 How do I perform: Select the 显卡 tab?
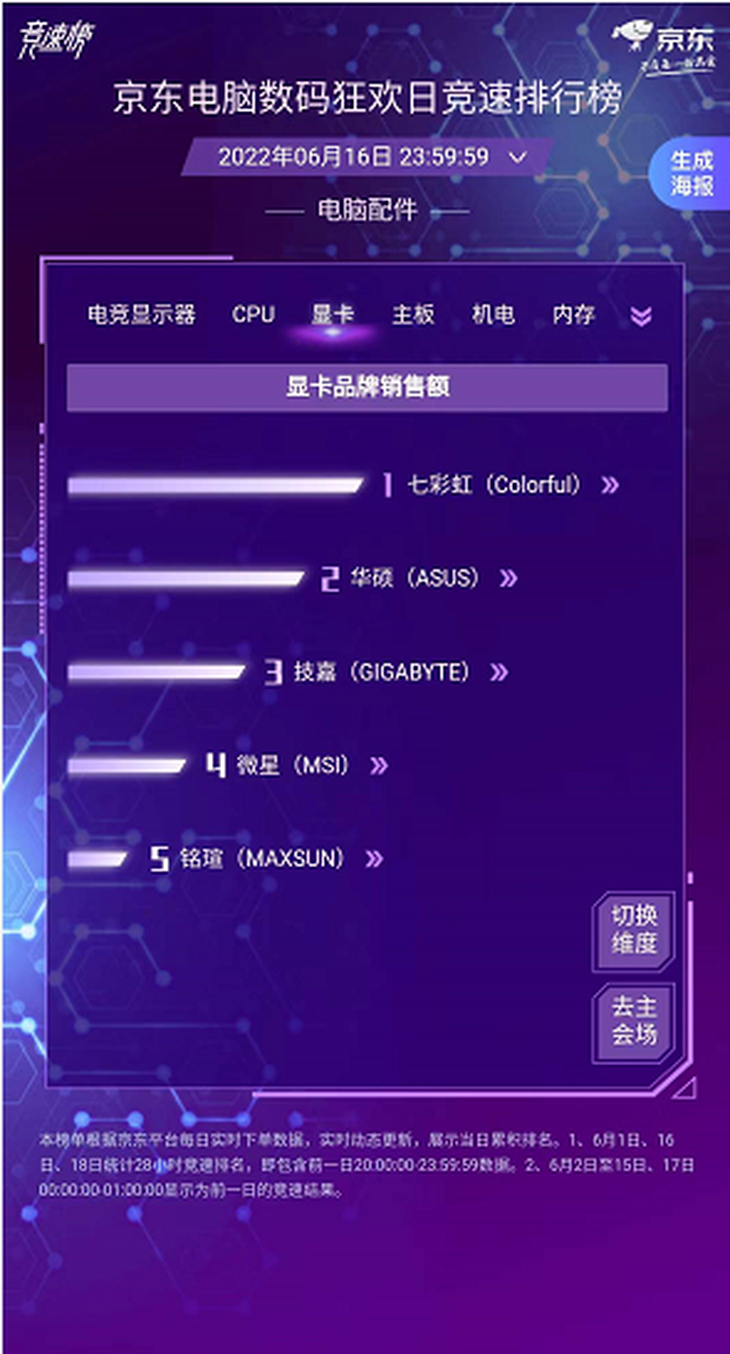pos(332,314)
